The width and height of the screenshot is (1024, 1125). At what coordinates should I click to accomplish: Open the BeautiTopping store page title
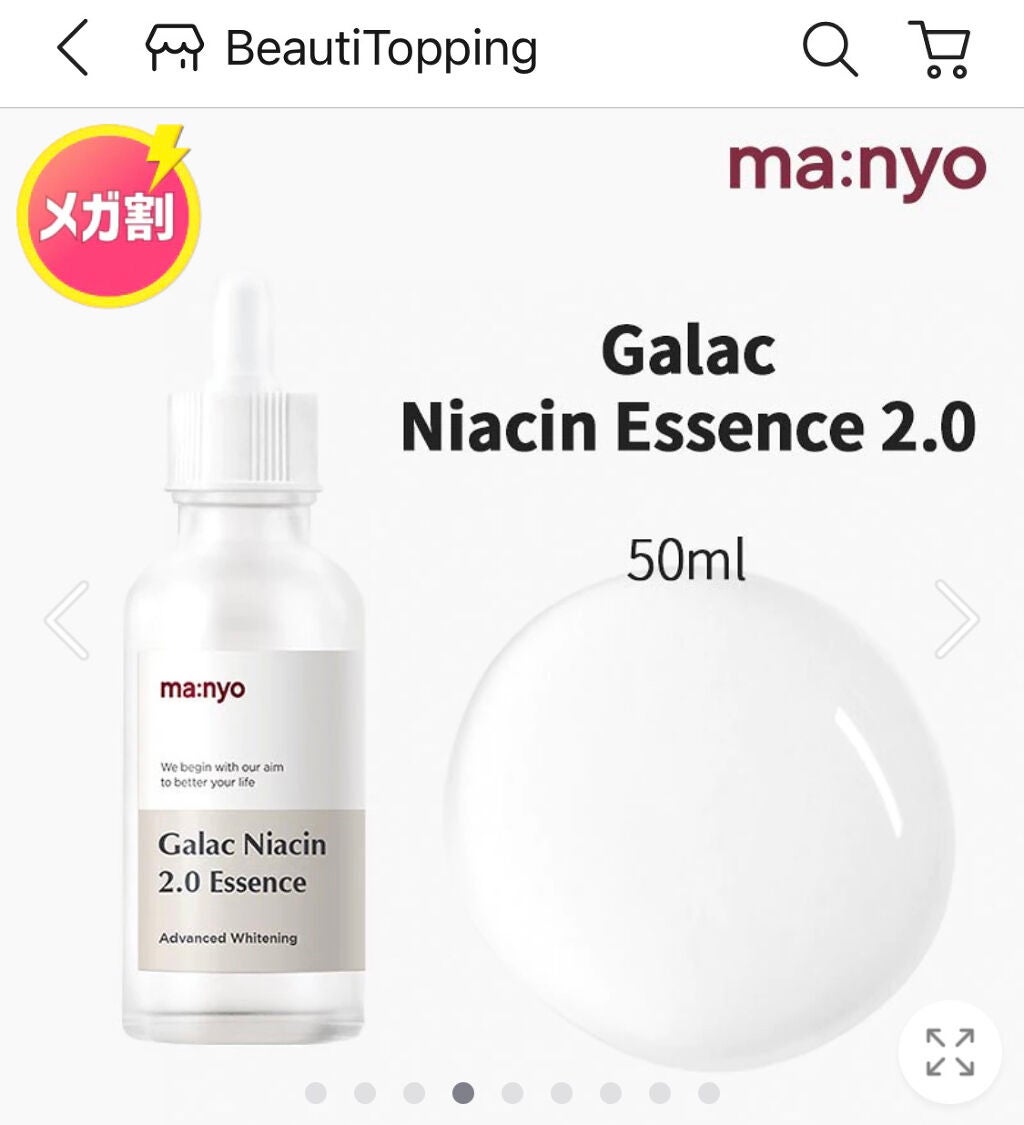tap(380, 46)
